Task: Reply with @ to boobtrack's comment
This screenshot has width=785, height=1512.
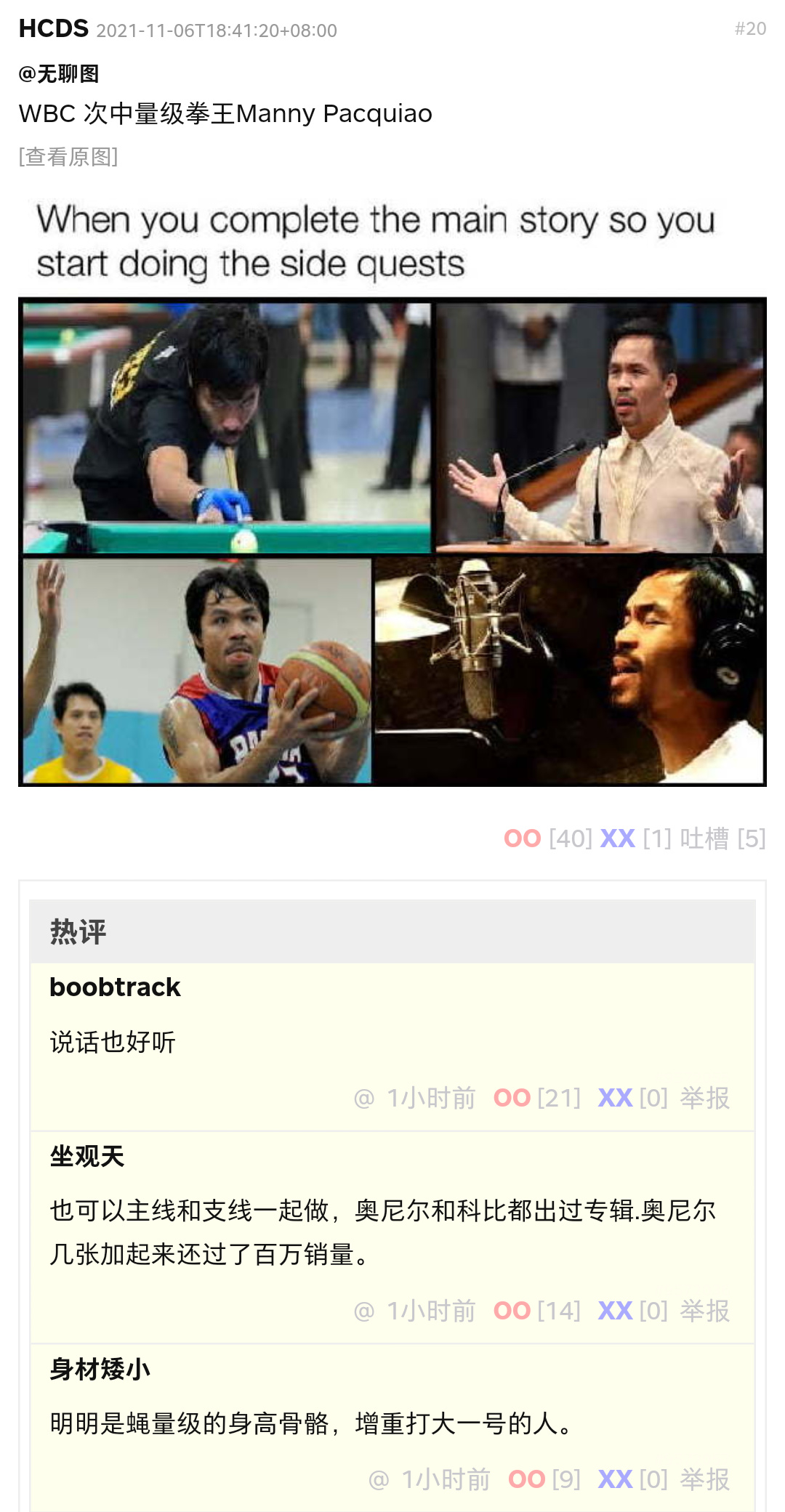Action: [363, 1098]
